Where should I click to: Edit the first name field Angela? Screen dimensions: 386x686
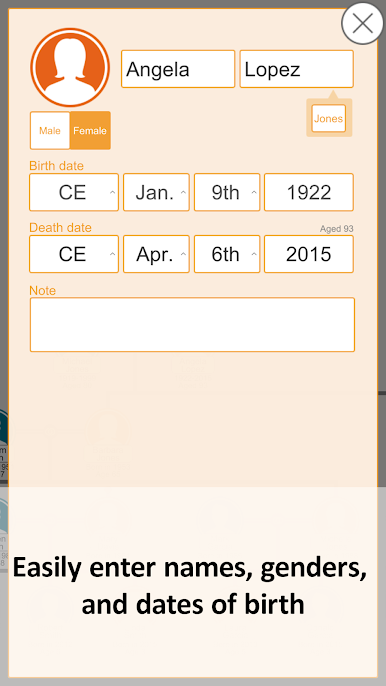click(178, 69)
